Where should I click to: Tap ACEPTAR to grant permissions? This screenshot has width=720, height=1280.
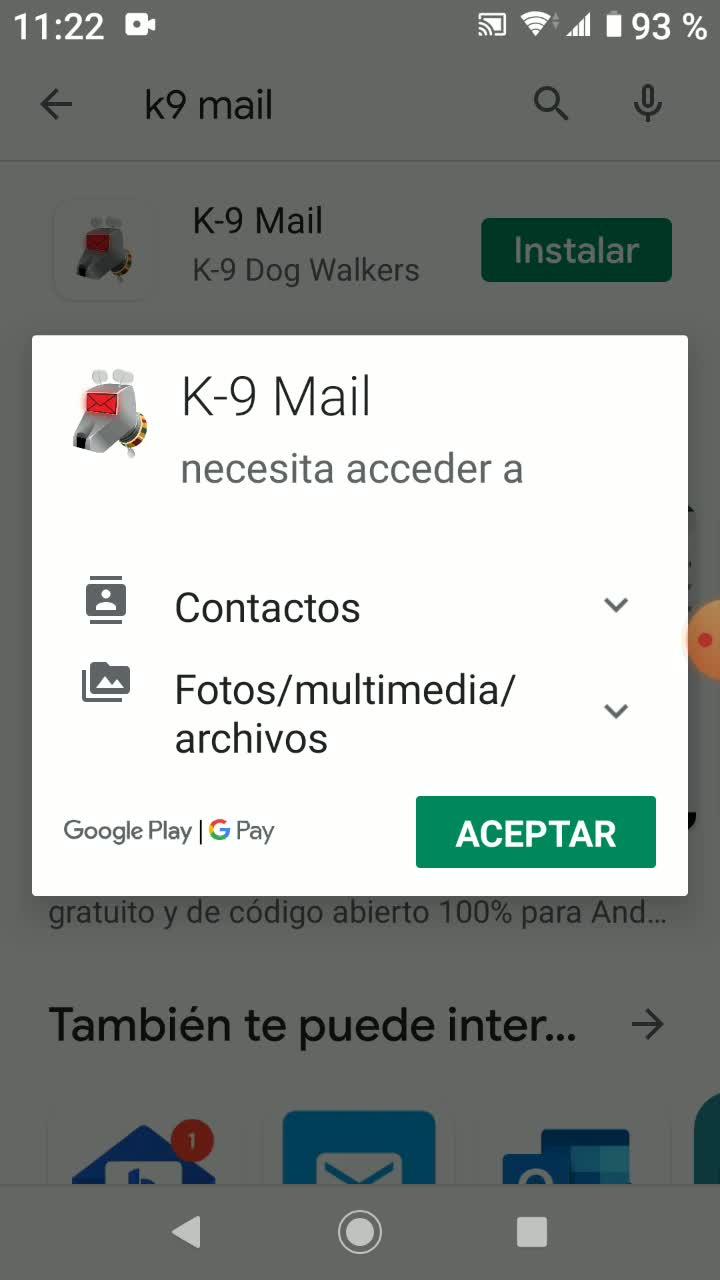point(535,832)
